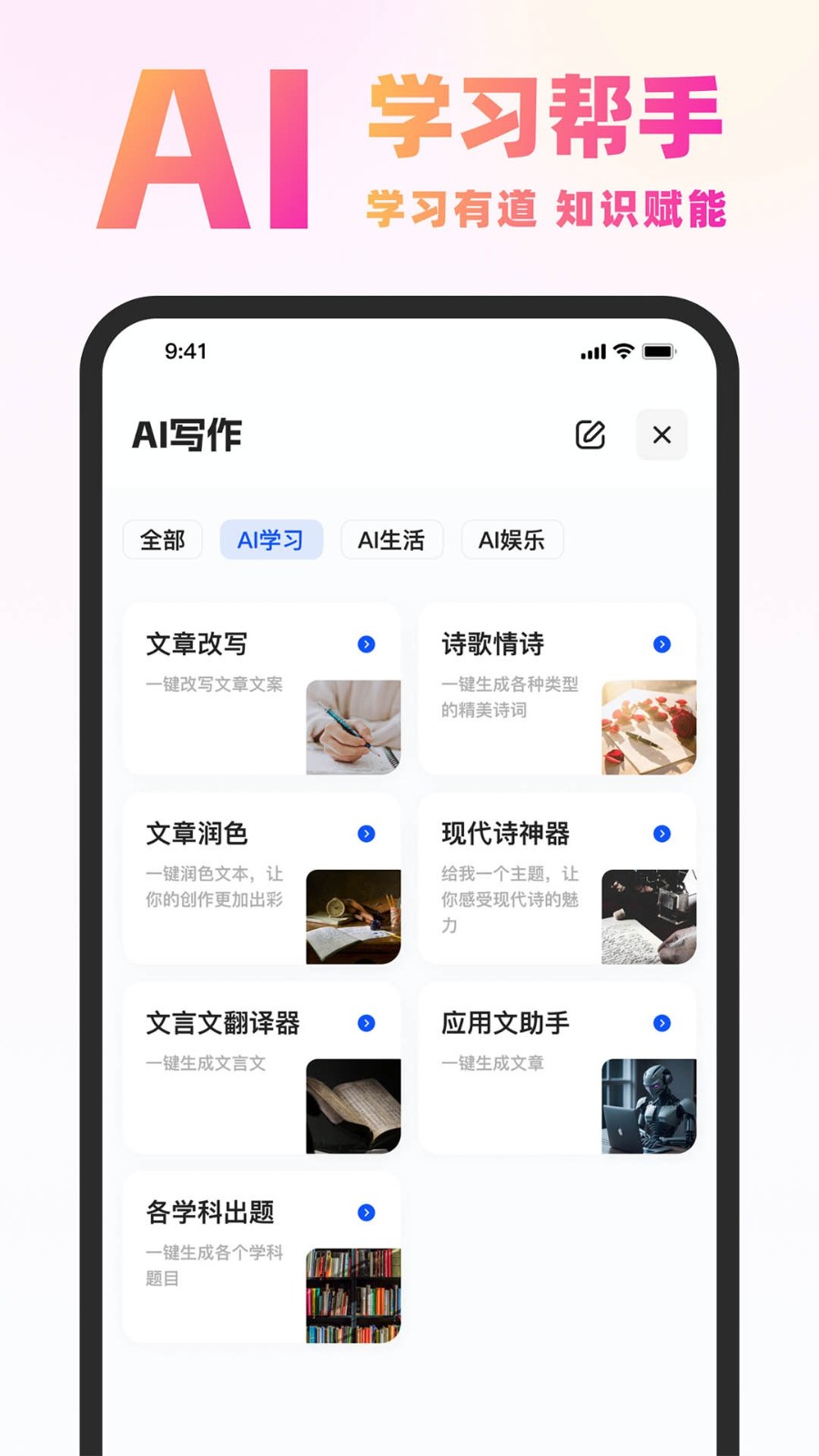
Task: Open 文章润色 via its blue arrow icon
Action: point(367,834)
